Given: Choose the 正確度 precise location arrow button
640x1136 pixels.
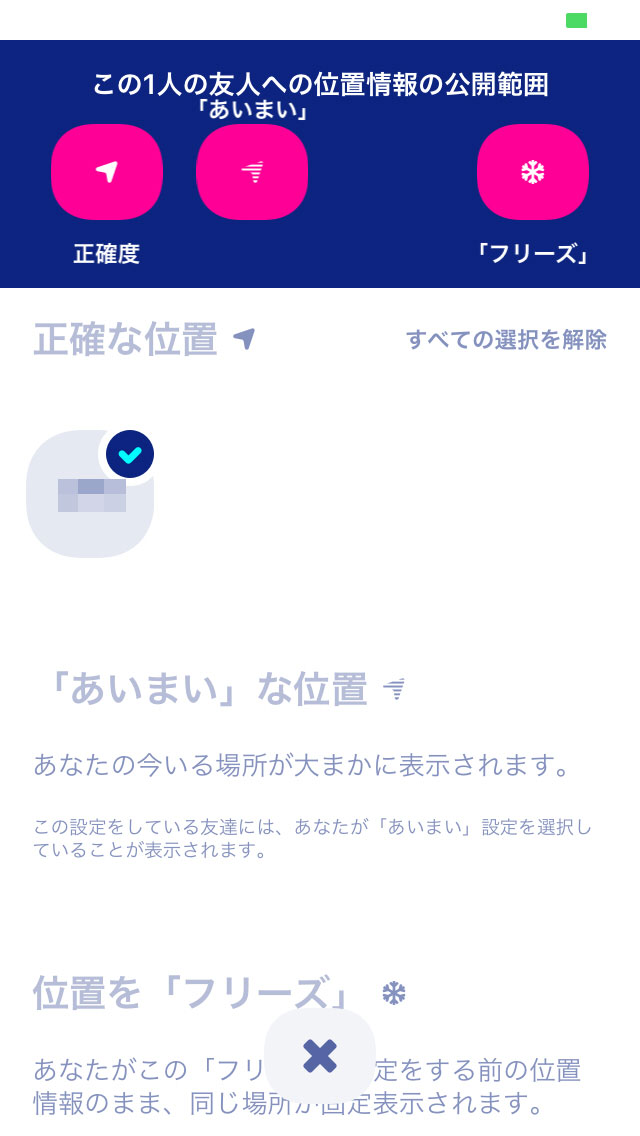Looking at the screenshot, I should 107,172.
